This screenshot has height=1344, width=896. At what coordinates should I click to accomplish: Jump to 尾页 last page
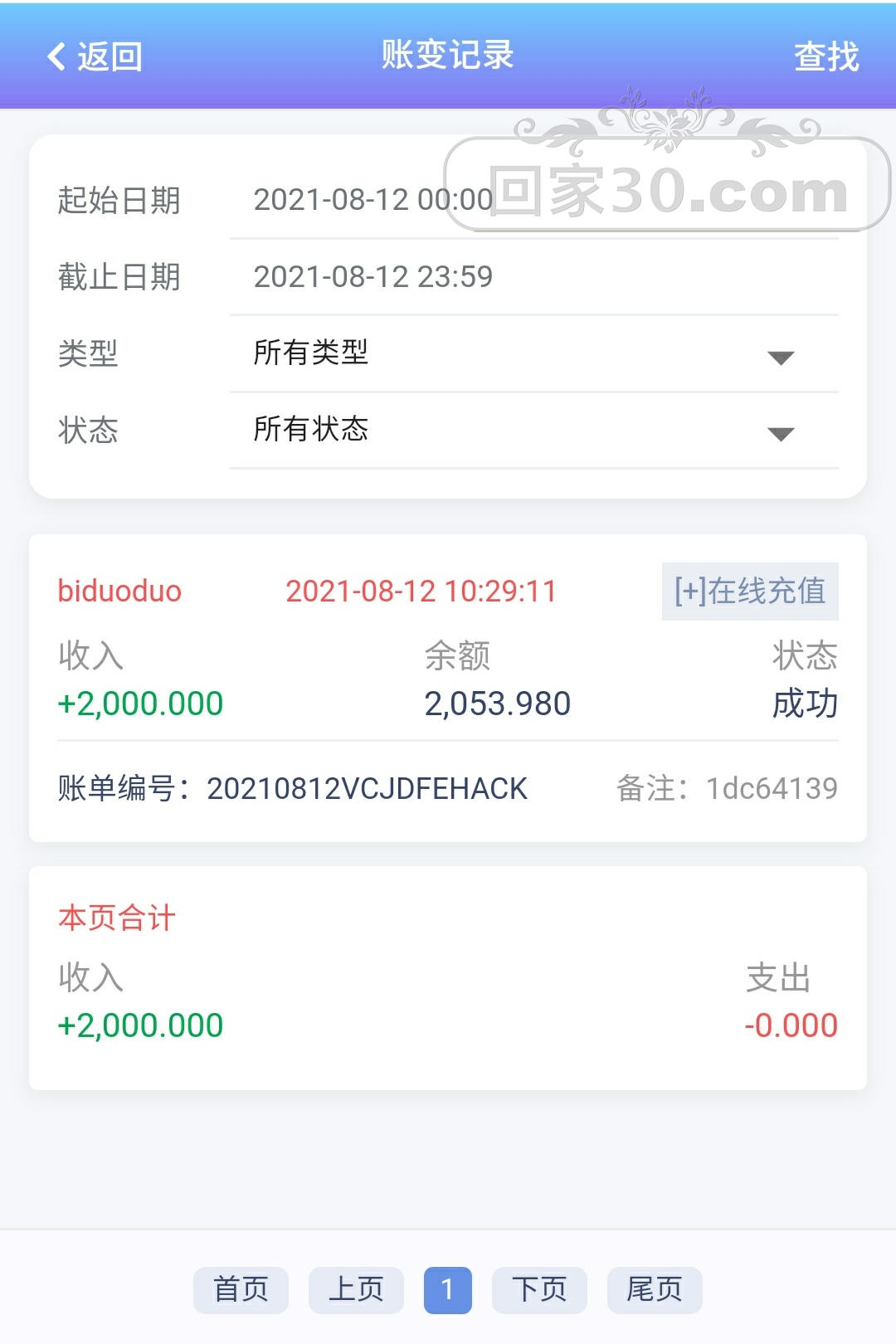[x=655, y=1290]
